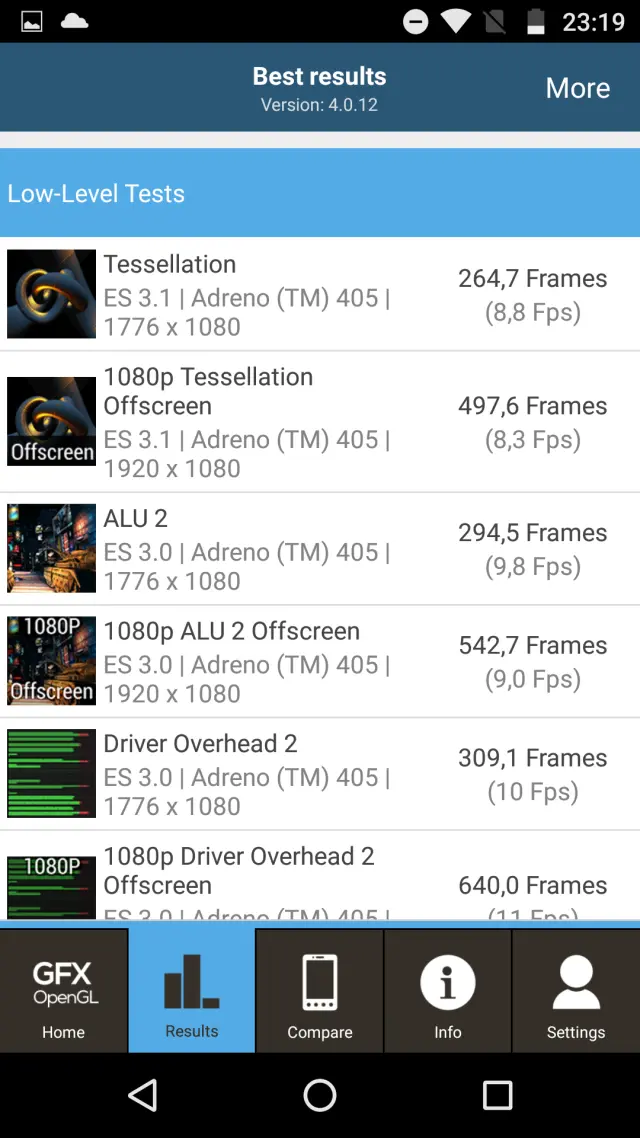Screen dimensions: 640x1138
Task: View 1080p Driver Overhead 2 Offscreen result
Action: (320, 880)
